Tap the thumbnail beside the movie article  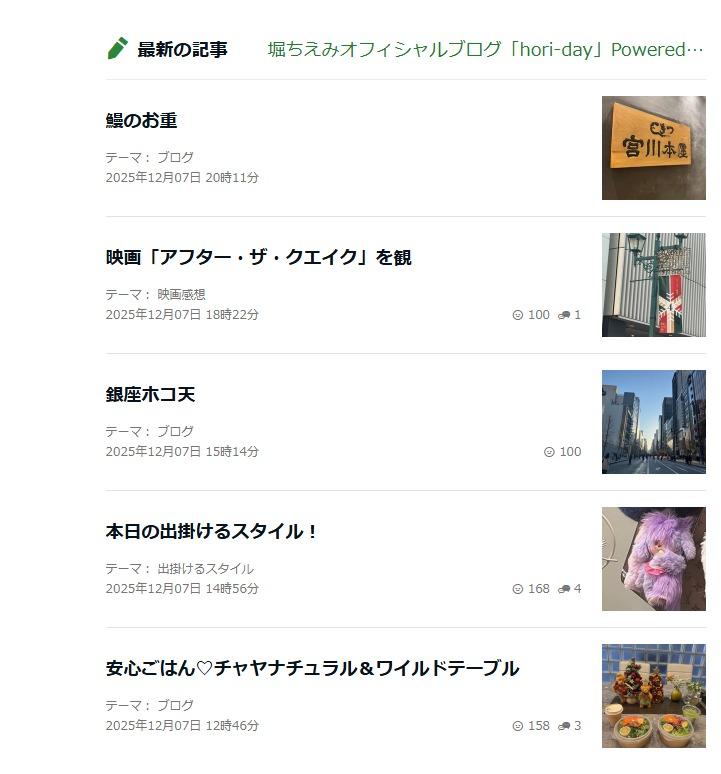coord(653,285)
